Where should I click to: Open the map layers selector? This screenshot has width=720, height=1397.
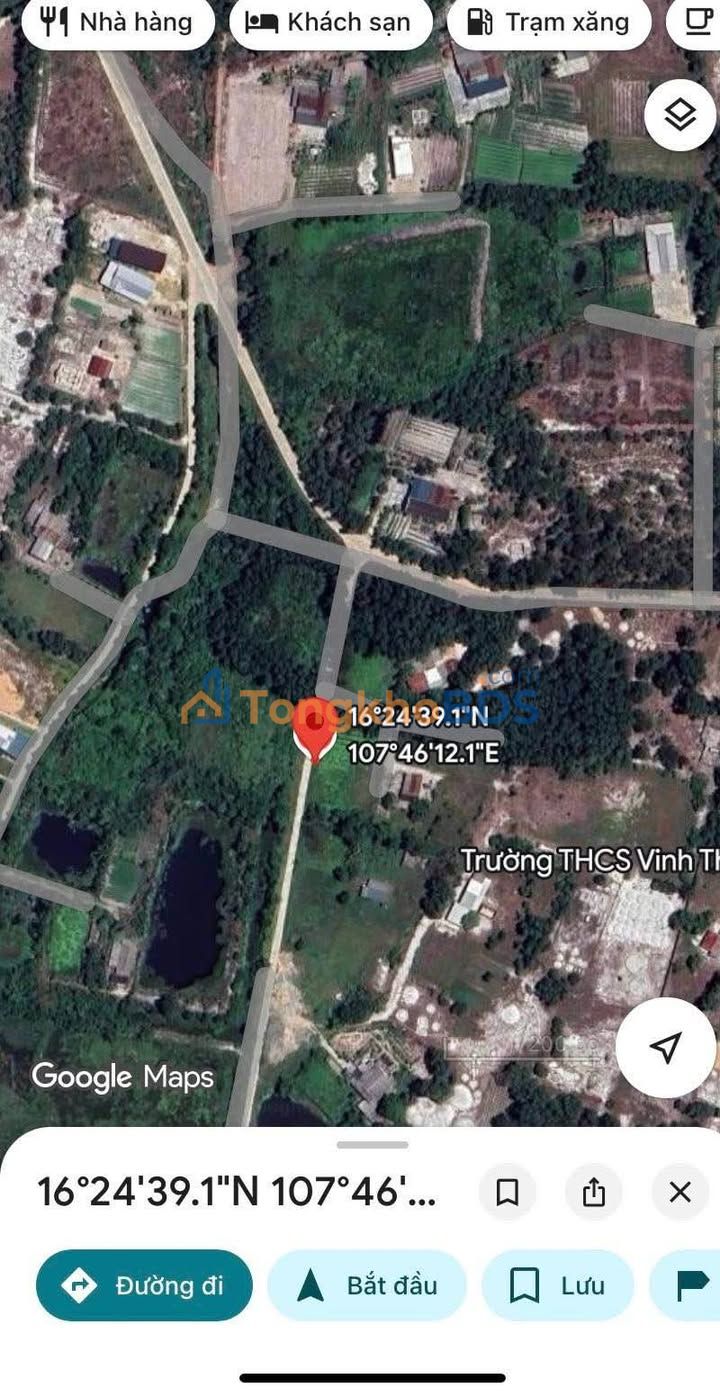point(680,115)
